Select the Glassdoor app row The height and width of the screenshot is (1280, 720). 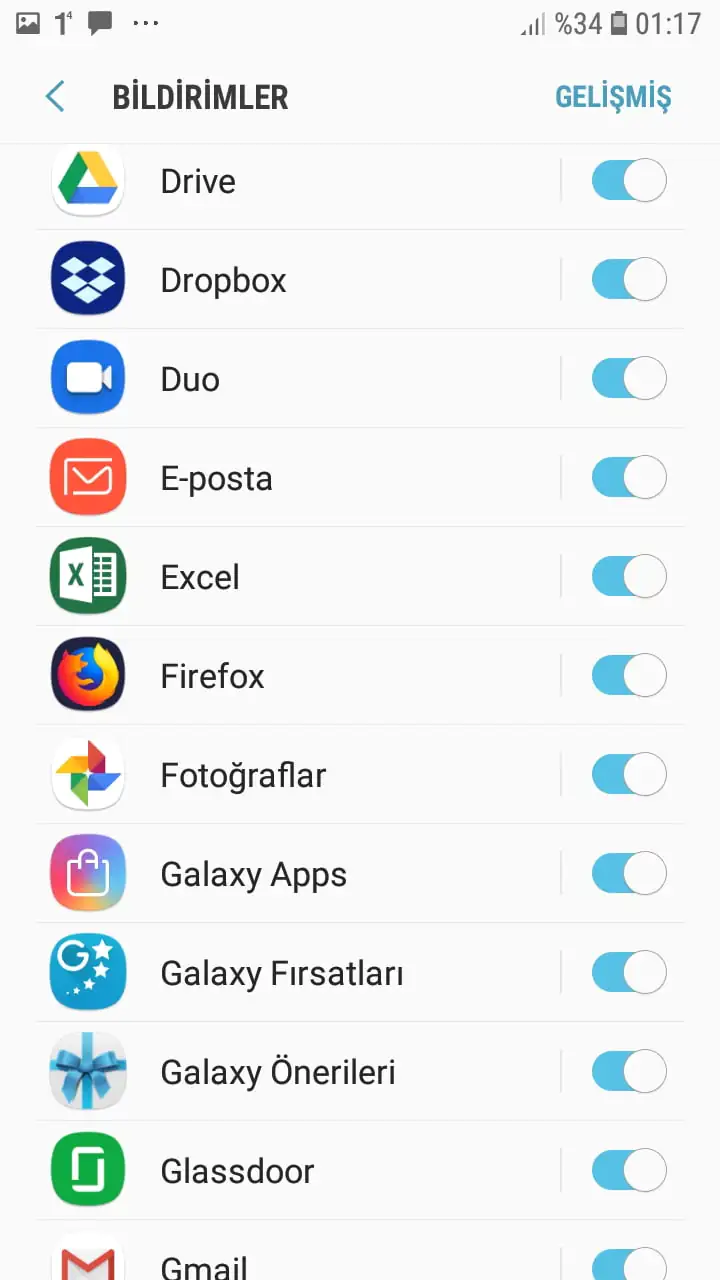tap(300, 1171)
